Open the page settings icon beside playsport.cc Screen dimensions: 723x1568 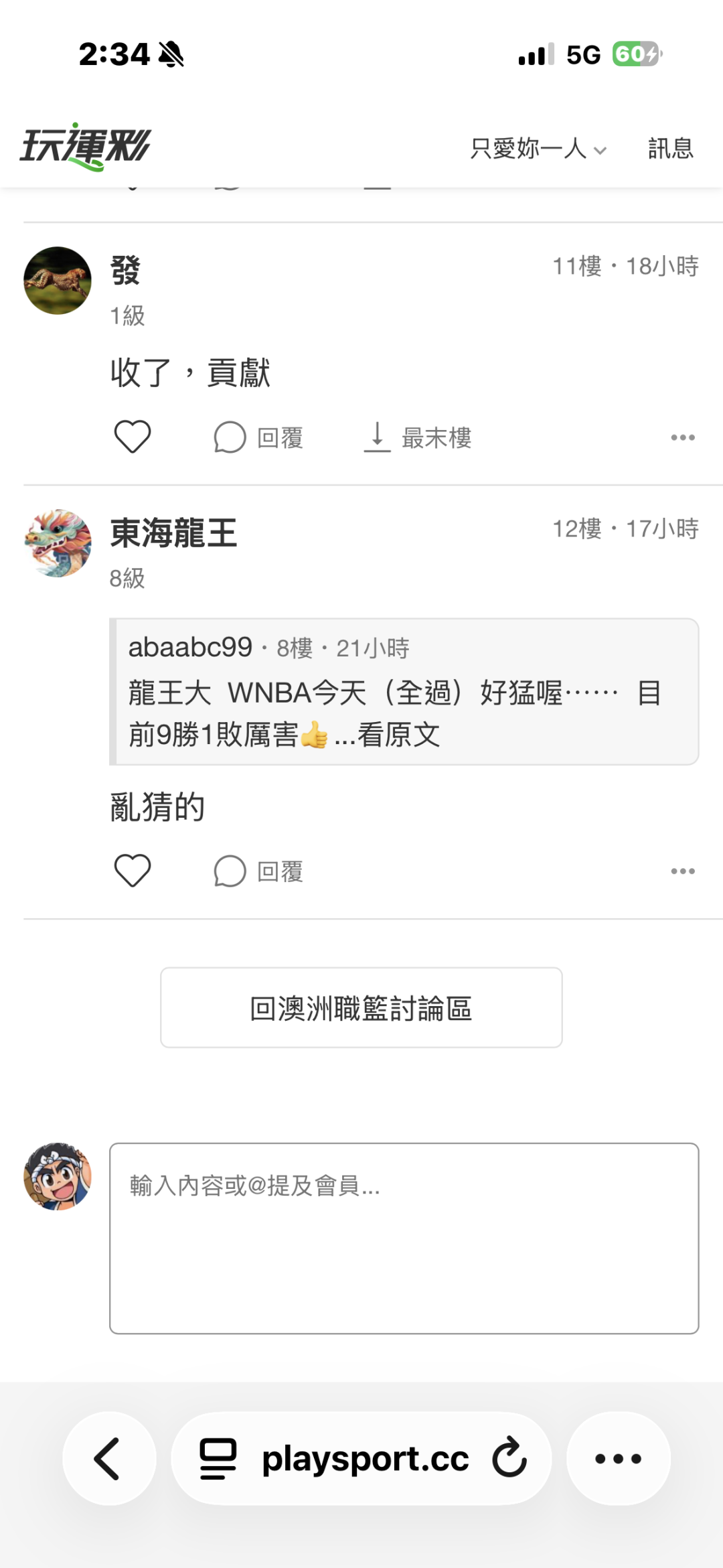pos(218,1458)
